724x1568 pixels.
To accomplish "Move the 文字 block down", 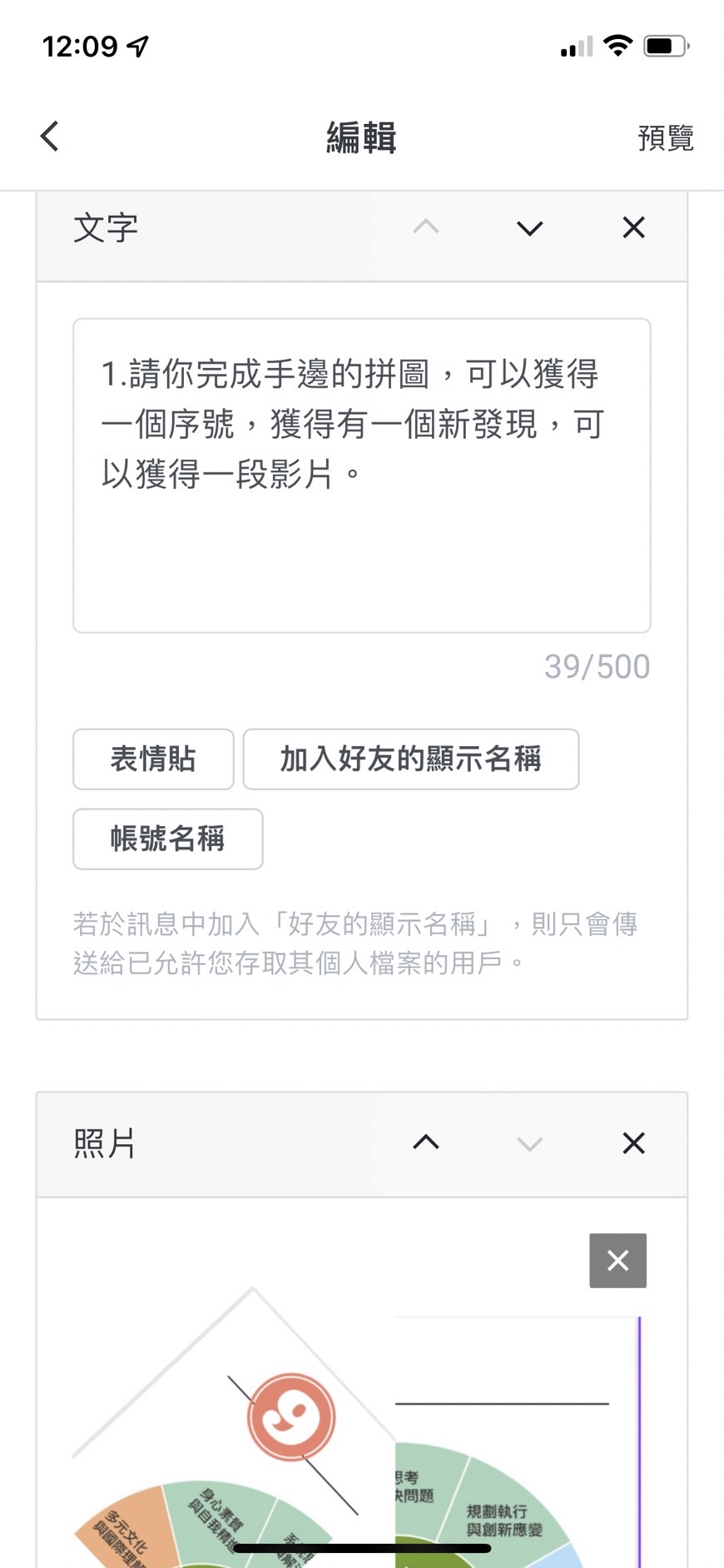I will point(529,228).
